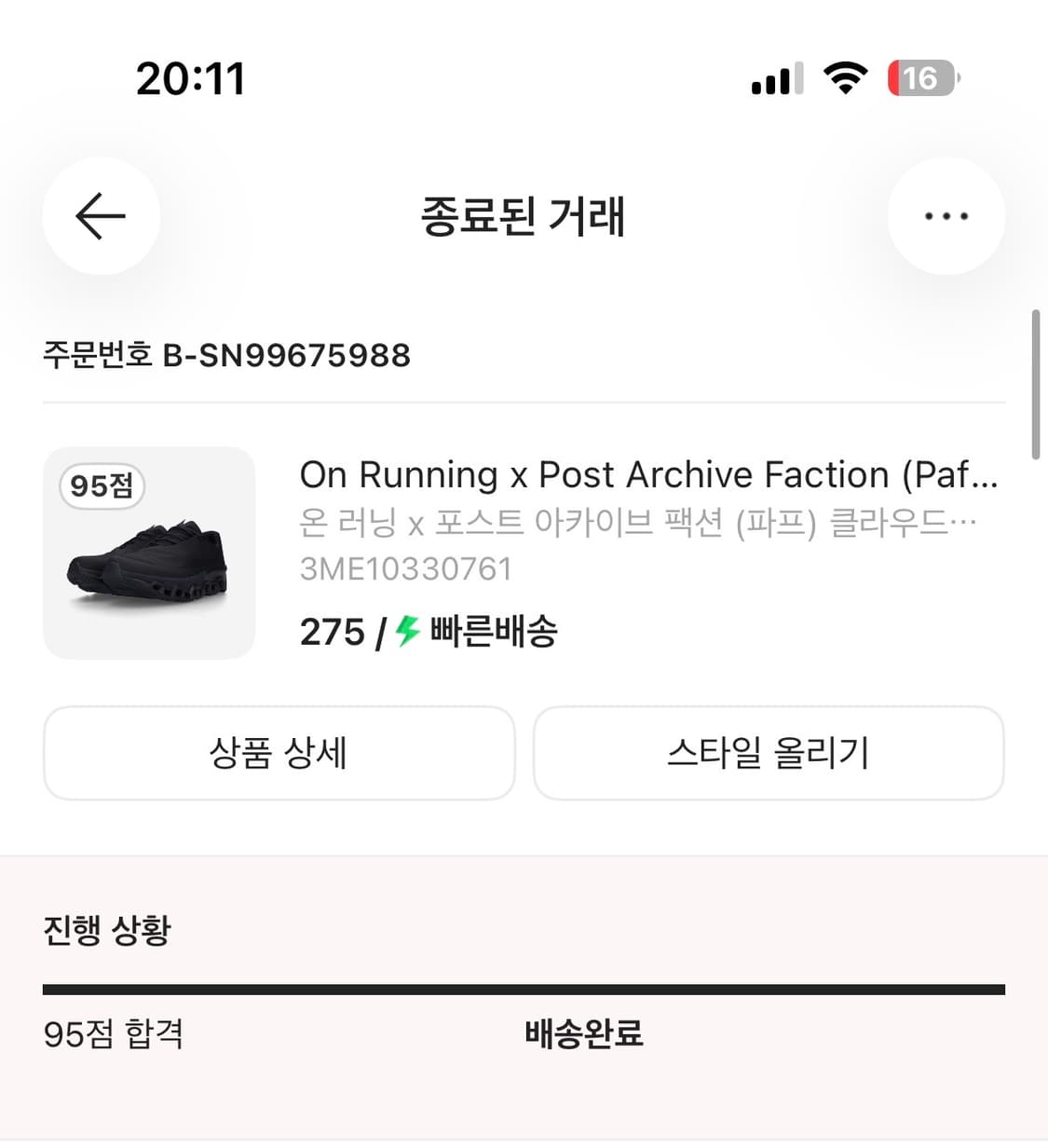This screenshot has height=1148, width=1048.
Task: Tap 스타일 올리기 to upload style
Action: (x=769, y=754)
